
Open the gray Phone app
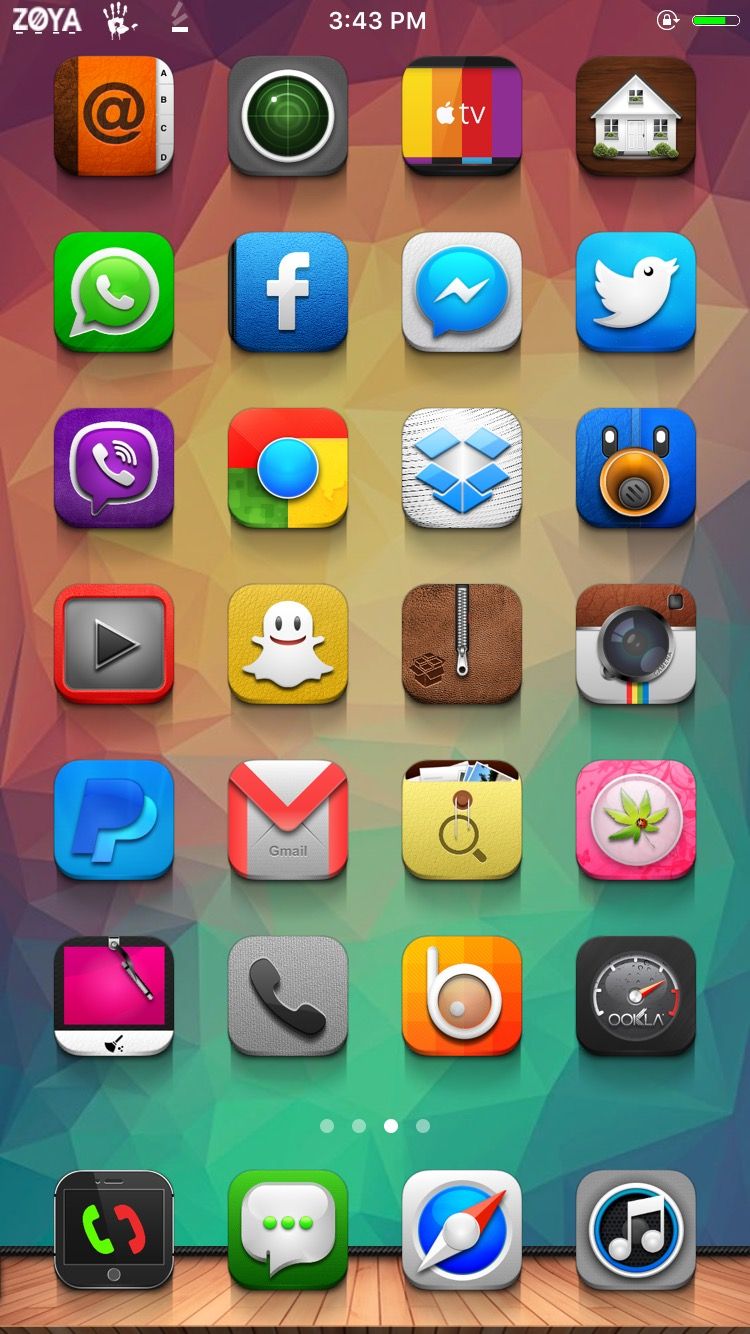click(288, 996)
